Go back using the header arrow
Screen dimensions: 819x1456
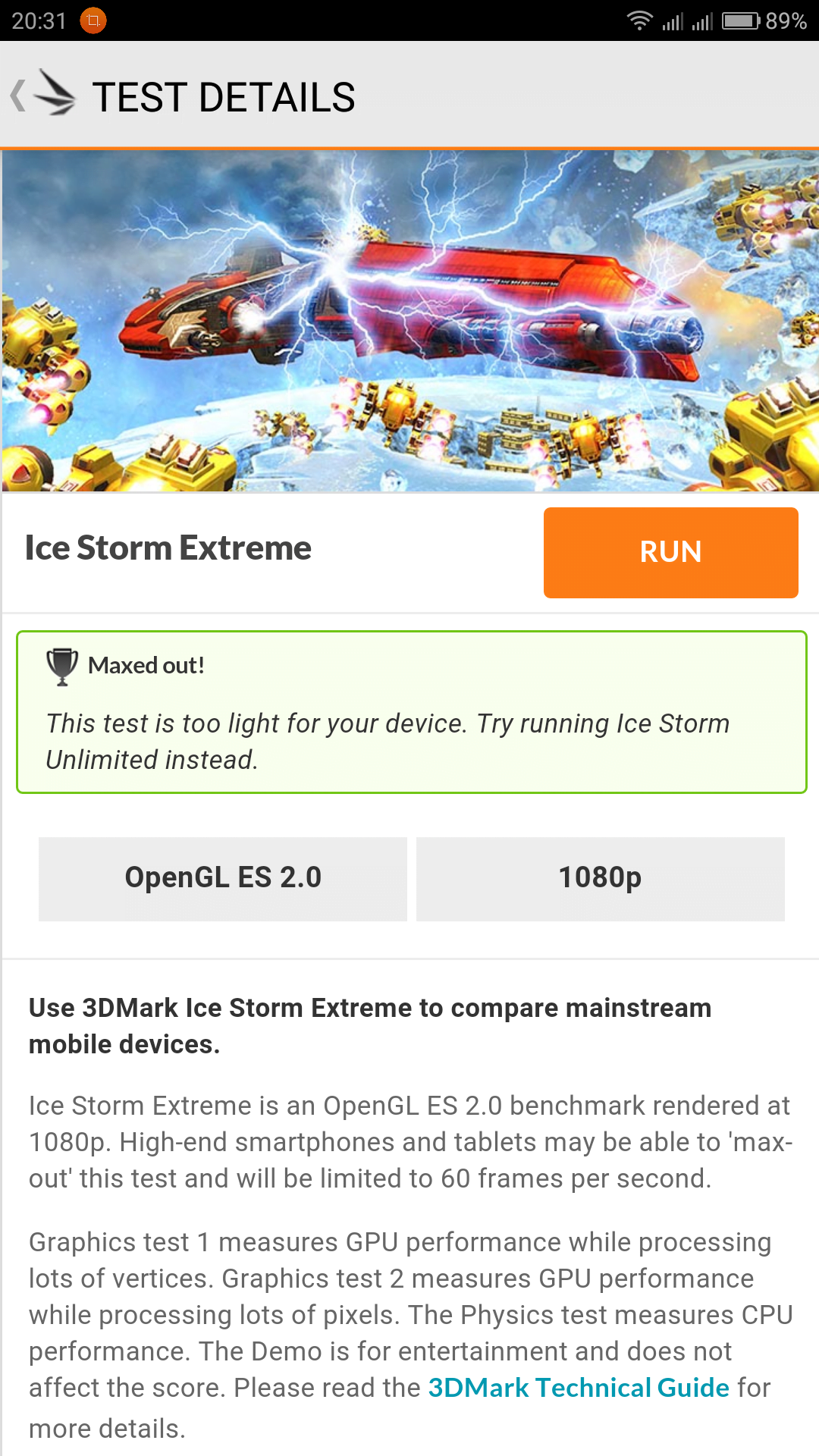18,96
